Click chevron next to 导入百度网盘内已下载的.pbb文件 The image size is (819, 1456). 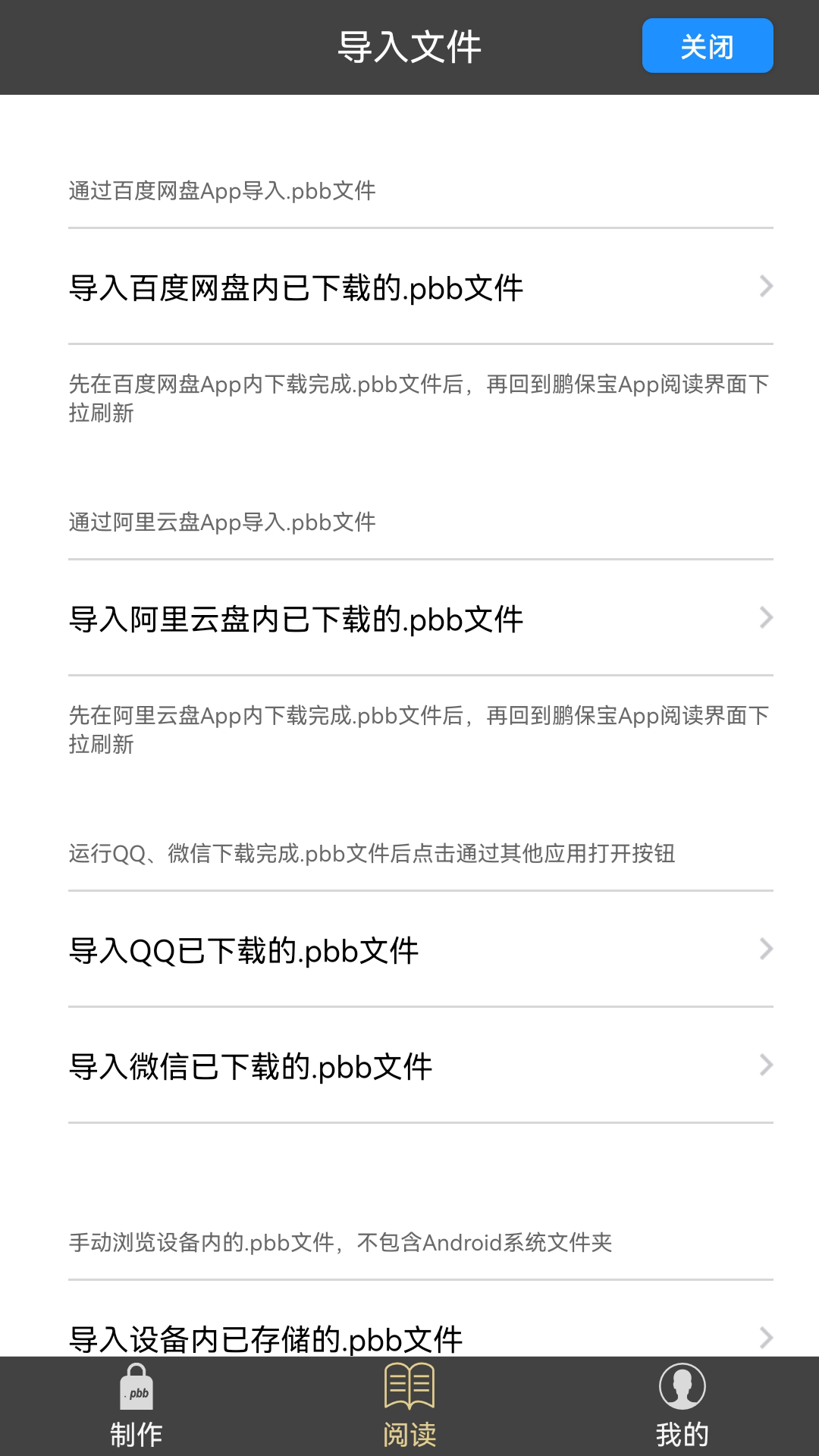(767, 287)
